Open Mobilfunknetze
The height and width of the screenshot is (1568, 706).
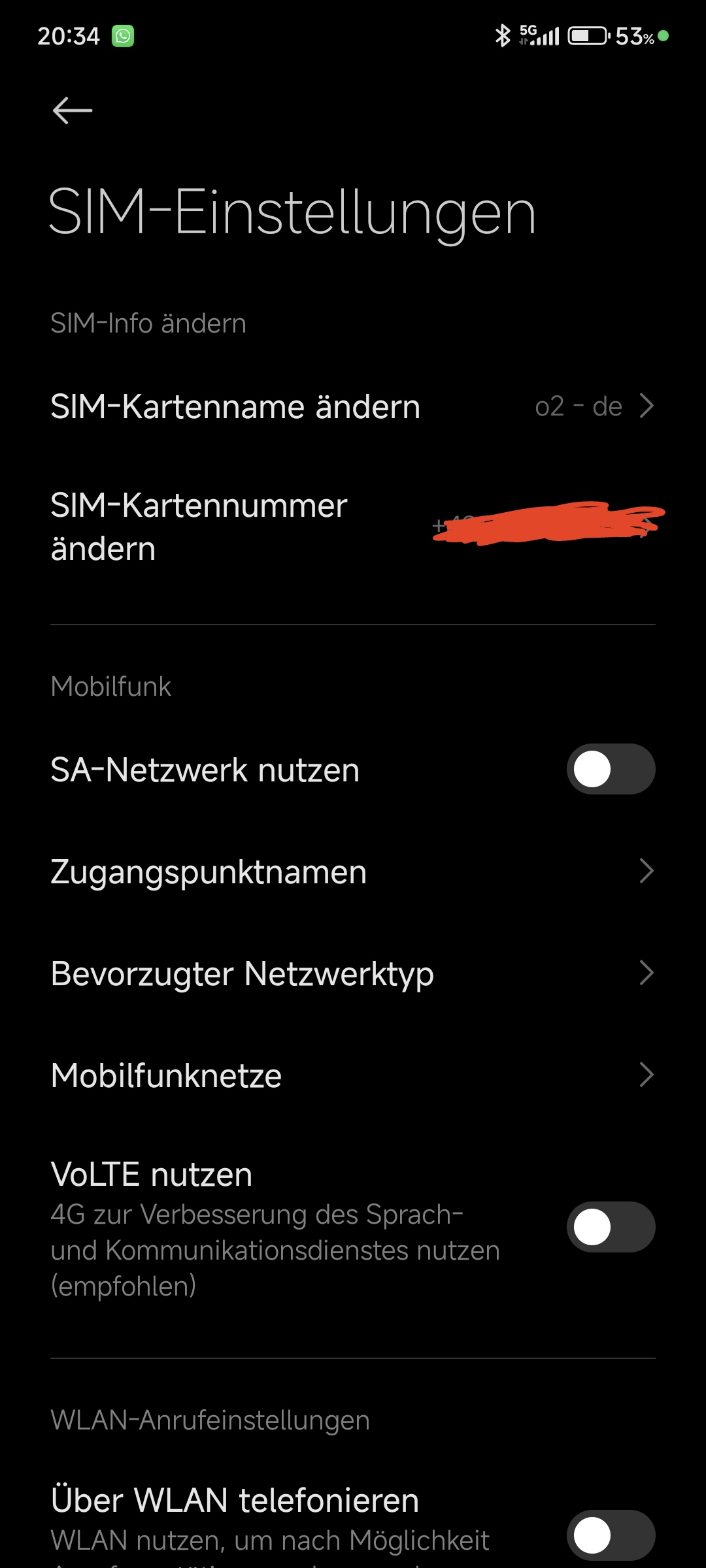pyautogui.click(x=353, y=1075)
